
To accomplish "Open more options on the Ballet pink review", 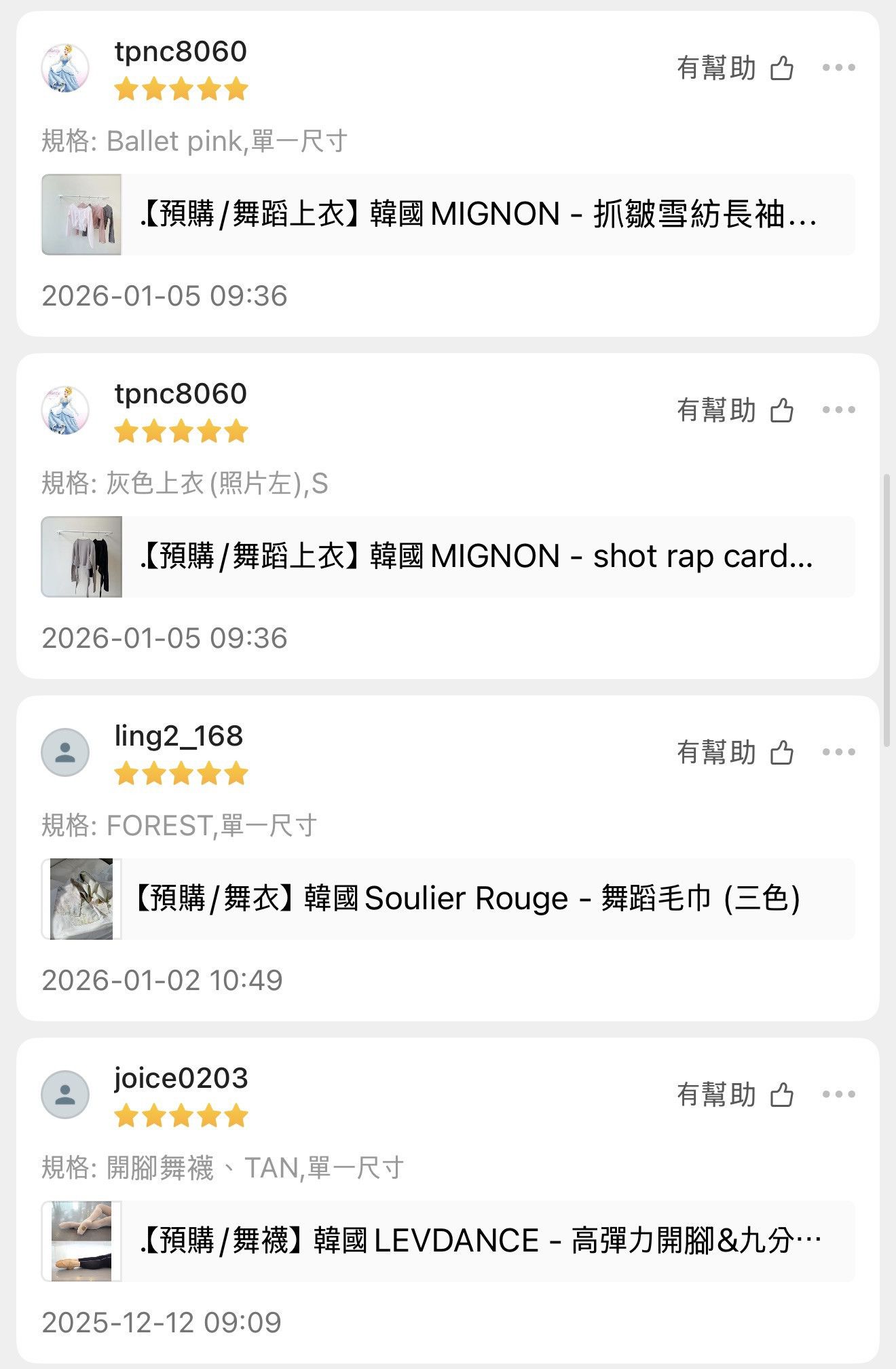I will (838, 68).
